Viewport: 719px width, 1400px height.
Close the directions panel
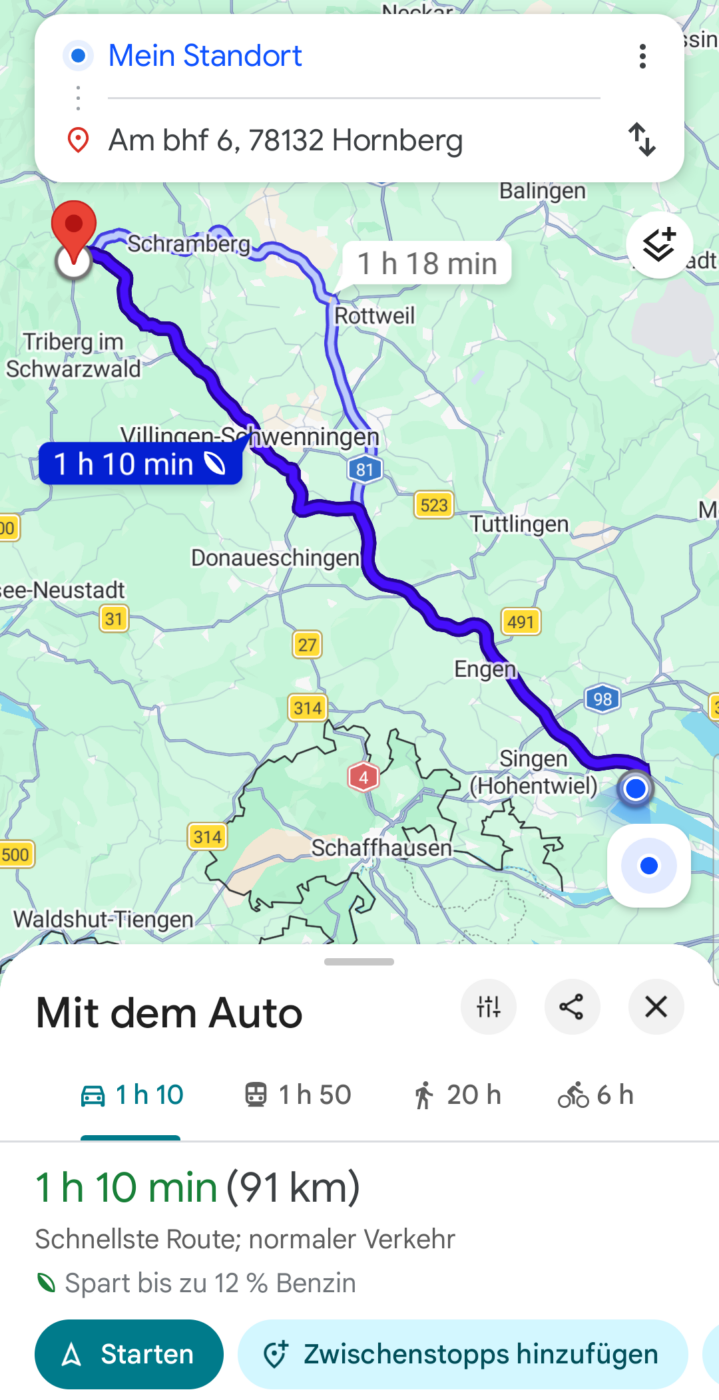point(656,1007)
